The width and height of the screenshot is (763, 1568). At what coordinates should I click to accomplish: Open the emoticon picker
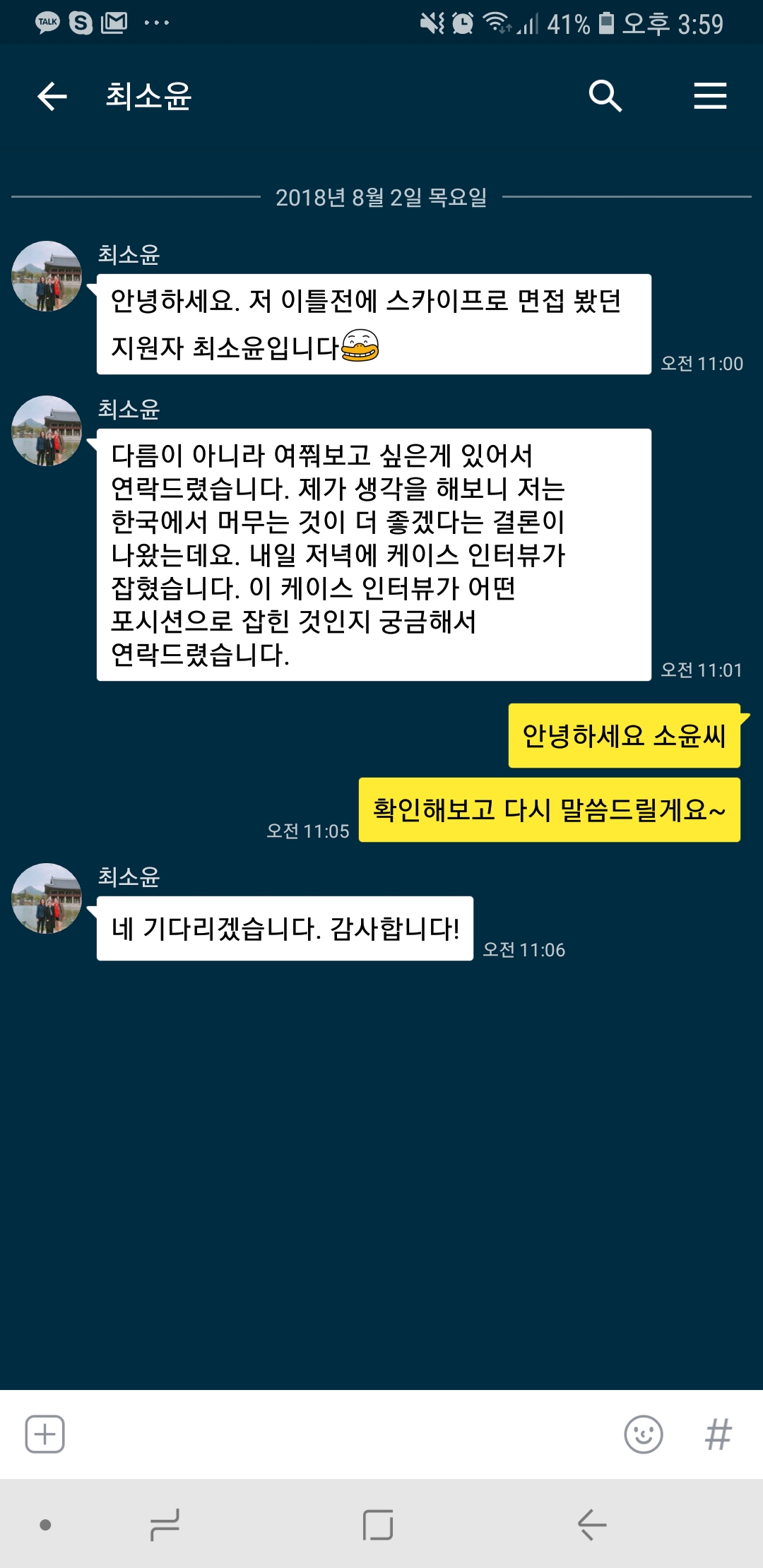[x=644, y=1435]
